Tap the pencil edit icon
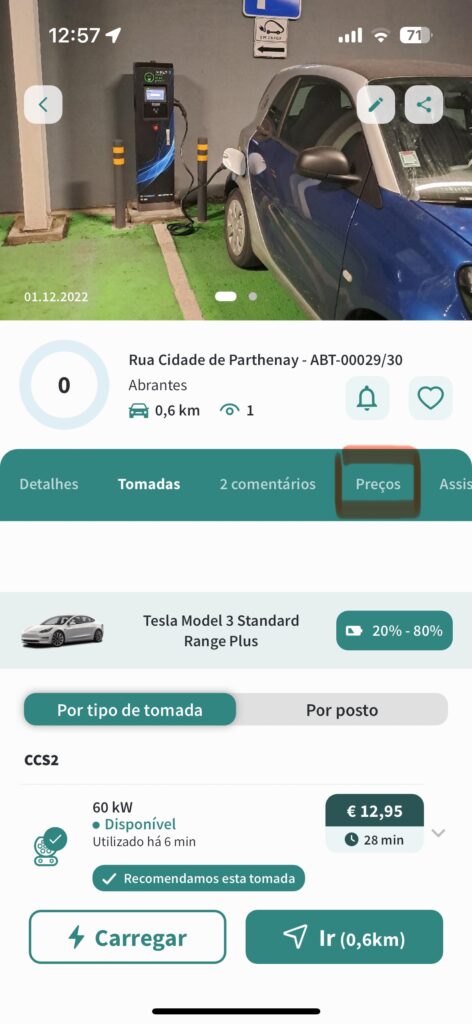This screenshot has width=472, height=1024. coord(375,104)
